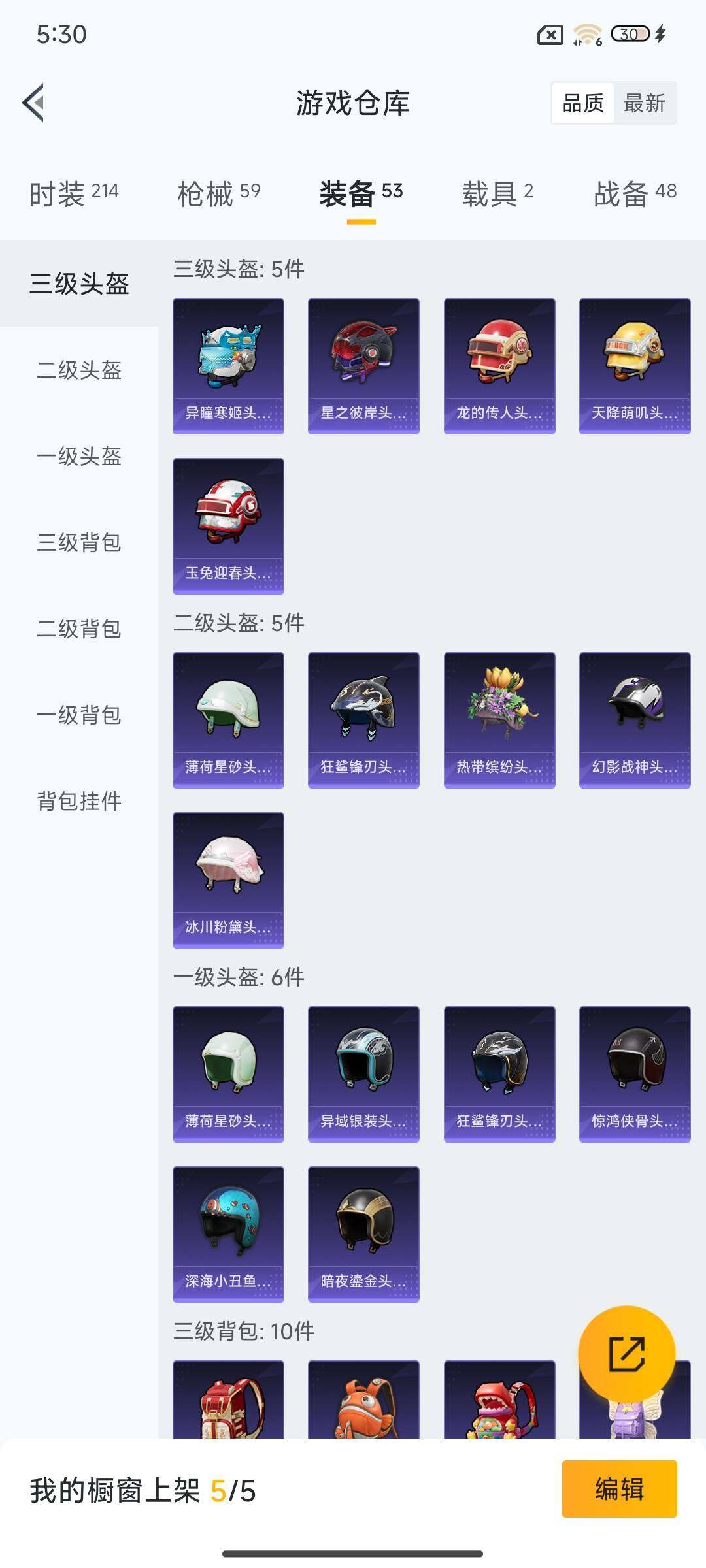Viewport: 706px width, 1568px height.
Task: Open the 玉兔迎春头盔 item card
Action: pos(228,526)
